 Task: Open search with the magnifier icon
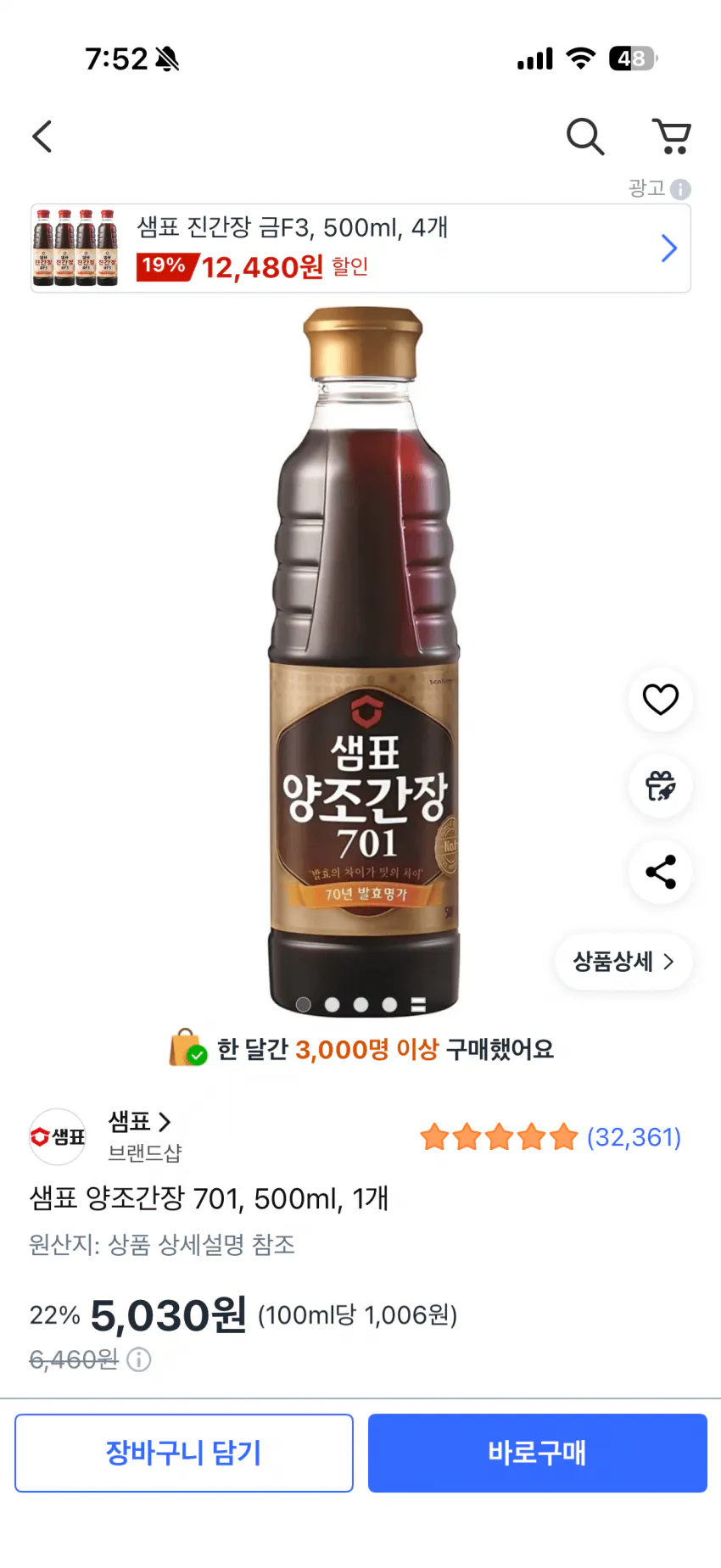[x=585, y=136]
